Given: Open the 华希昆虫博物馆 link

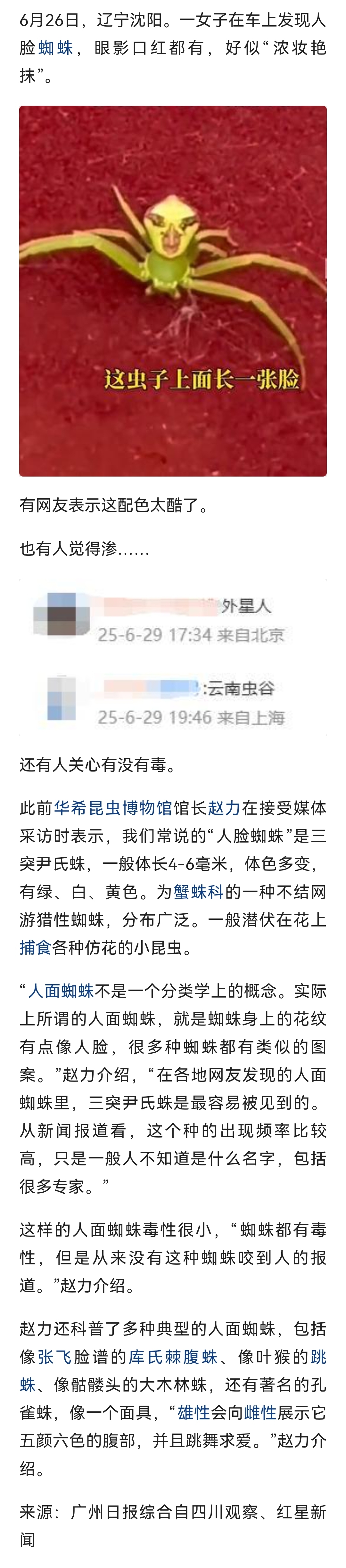Looking at the screenshot, I should coord(113,808).
